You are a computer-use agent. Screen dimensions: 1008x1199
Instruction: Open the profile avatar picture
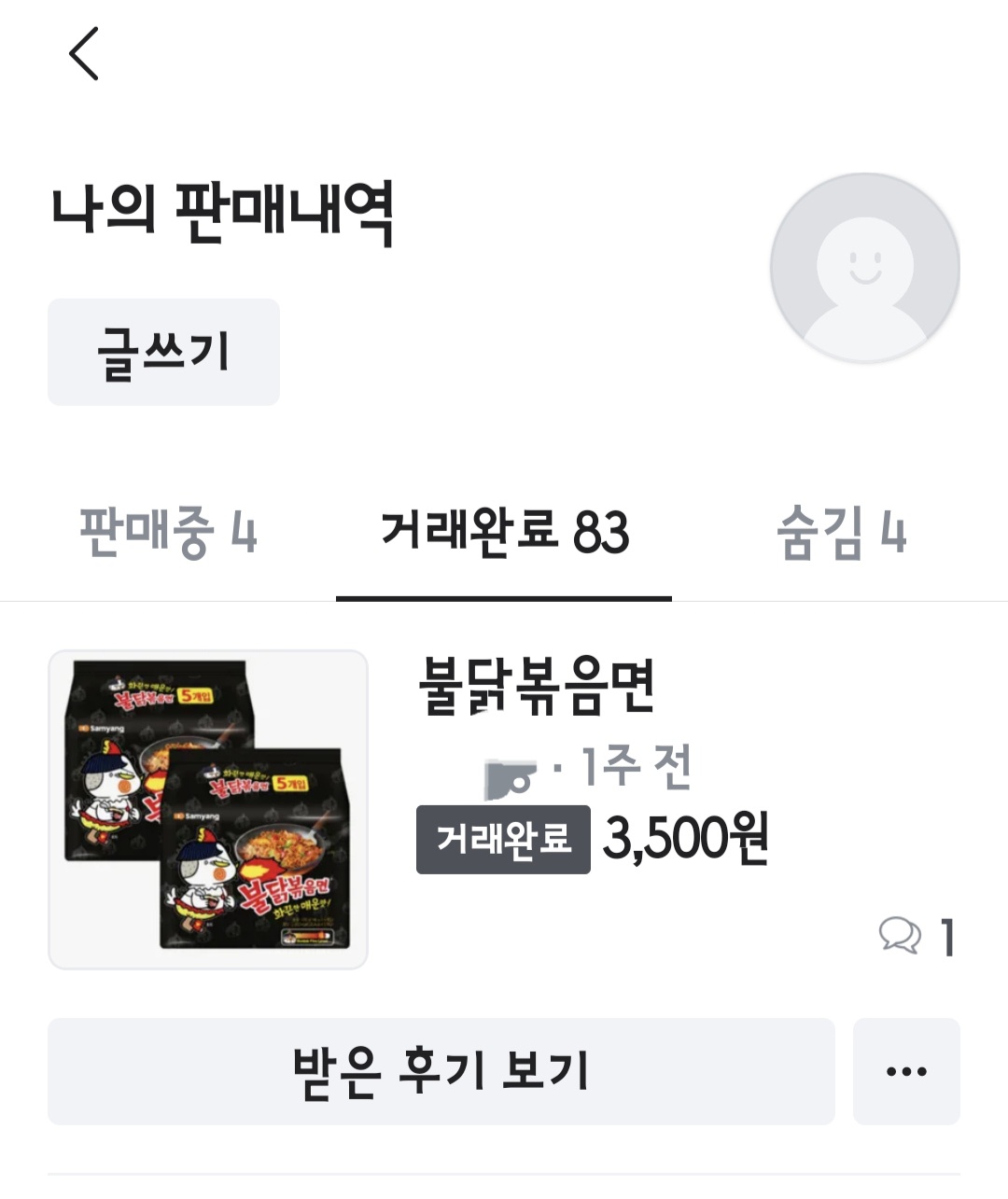click(x=864, y=269)
